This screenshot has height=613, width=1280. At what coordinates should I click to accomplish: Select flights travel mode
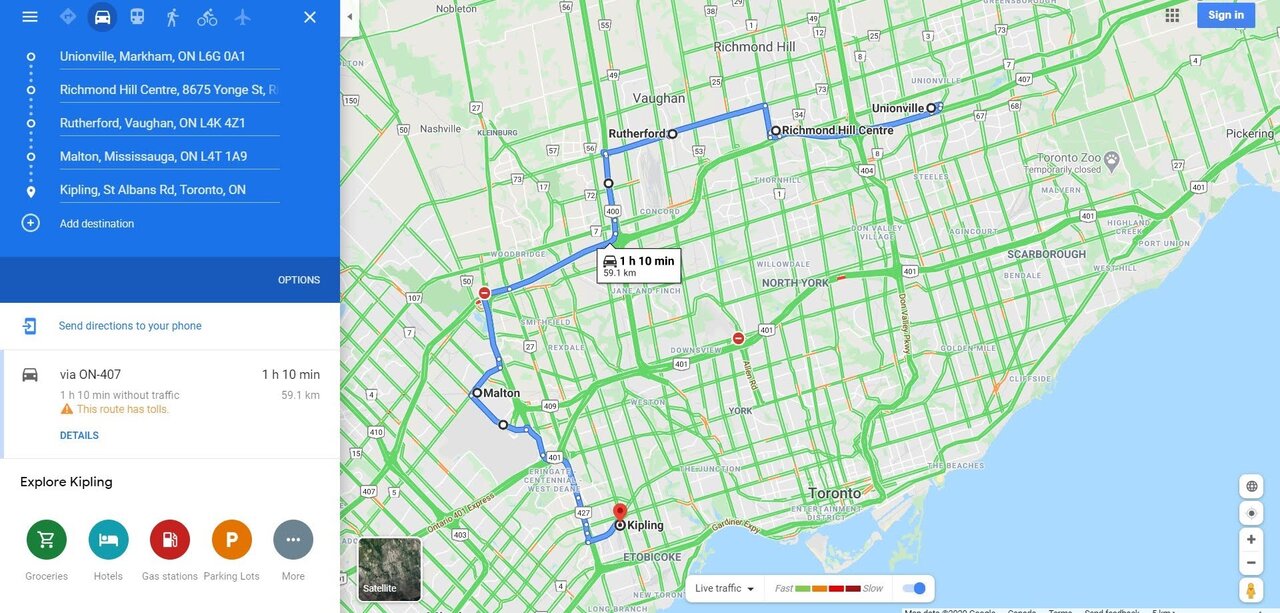(x=242, y=17)
